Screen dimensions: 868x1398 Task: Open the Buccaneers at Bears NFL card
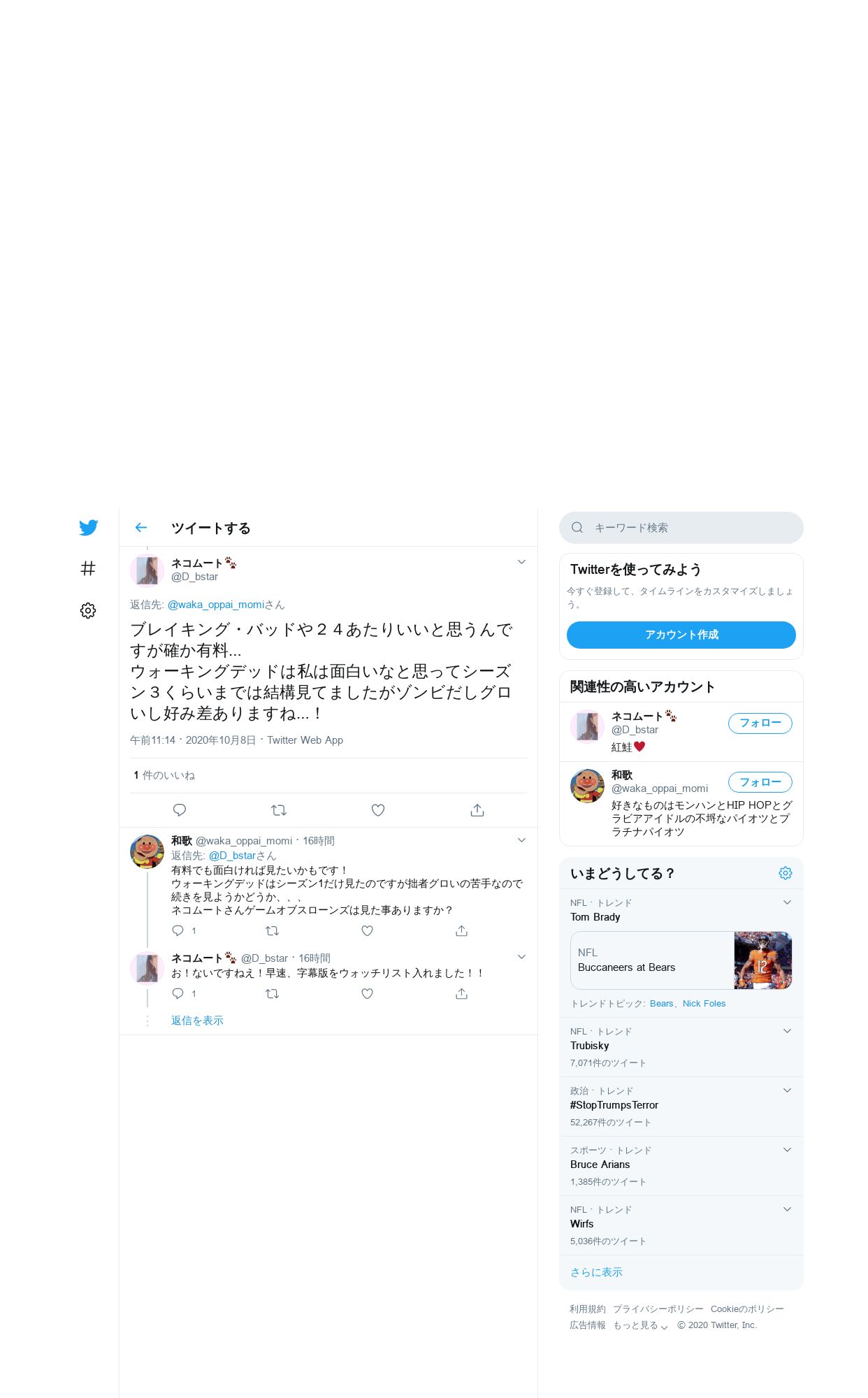point(681,960)
